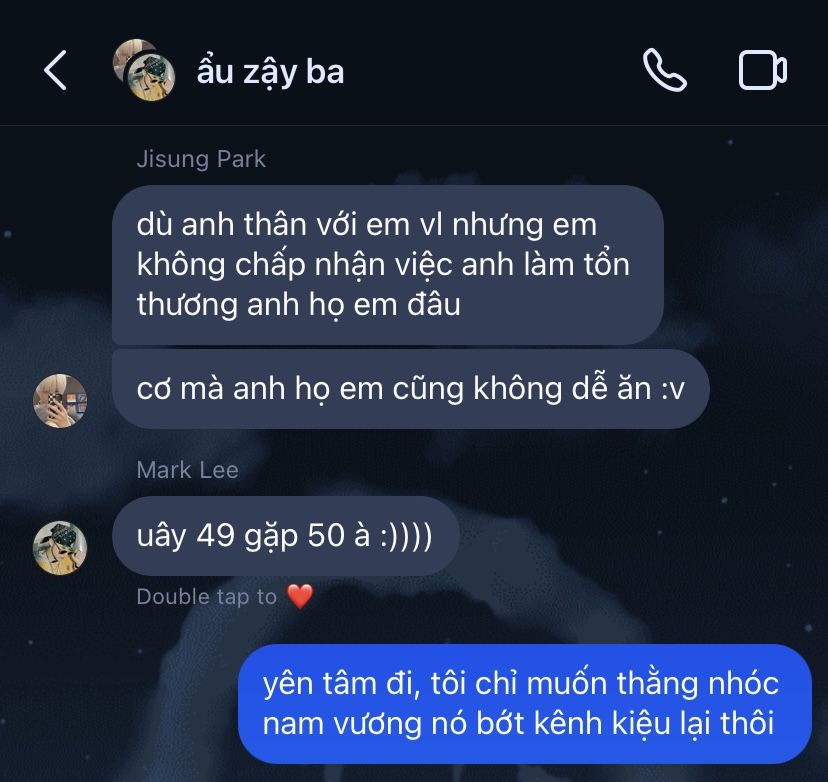Start a voice call in this group
828x782 pixels.
tap(664, 71)
